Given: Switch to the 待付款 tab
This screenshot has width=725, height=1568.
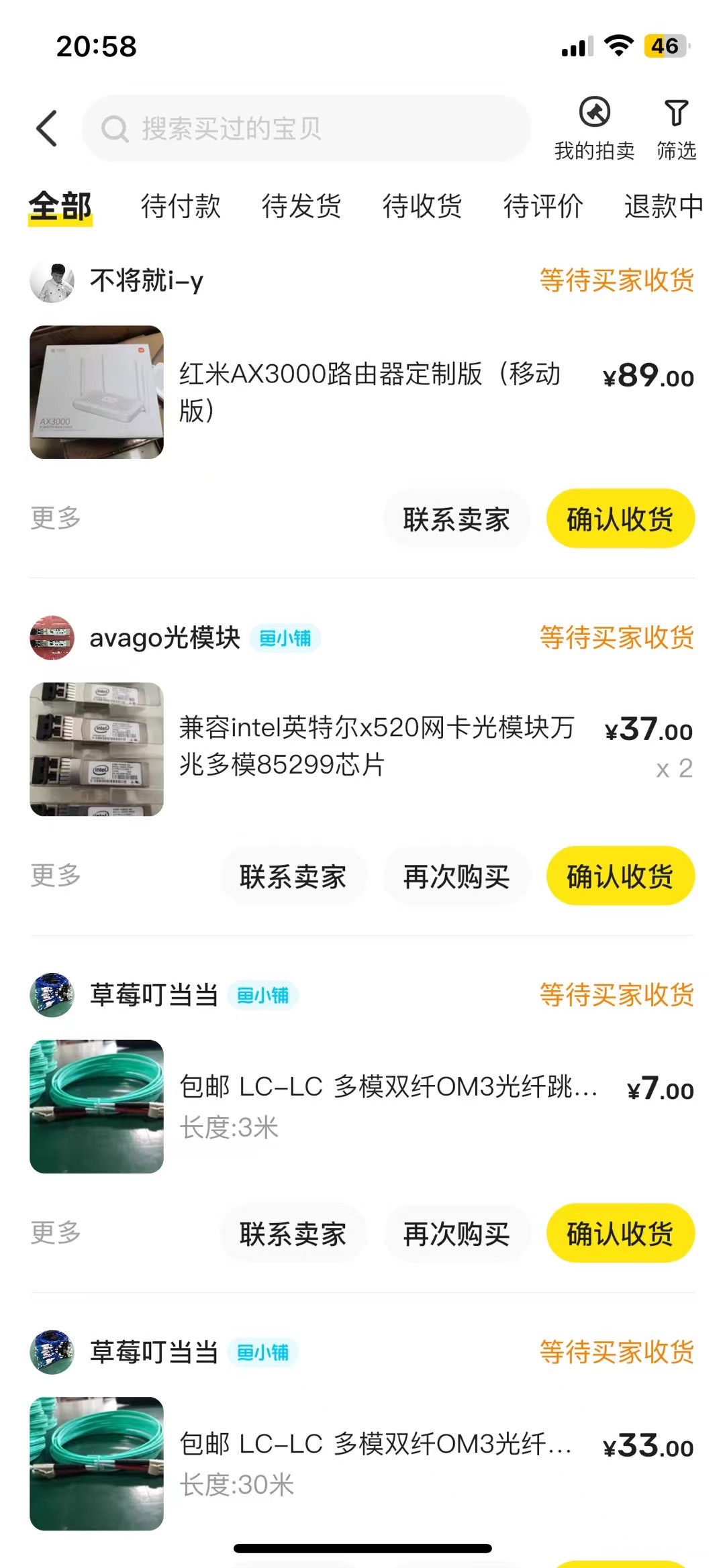Looking at the screenshot, I should click(181, 206).
